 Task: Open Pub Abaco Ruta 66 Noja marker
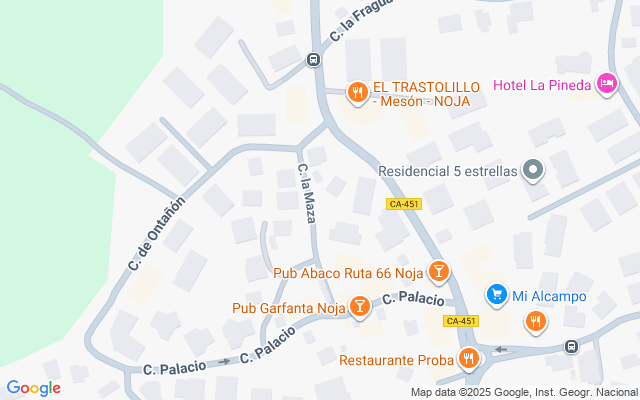[x=439, y=272]
